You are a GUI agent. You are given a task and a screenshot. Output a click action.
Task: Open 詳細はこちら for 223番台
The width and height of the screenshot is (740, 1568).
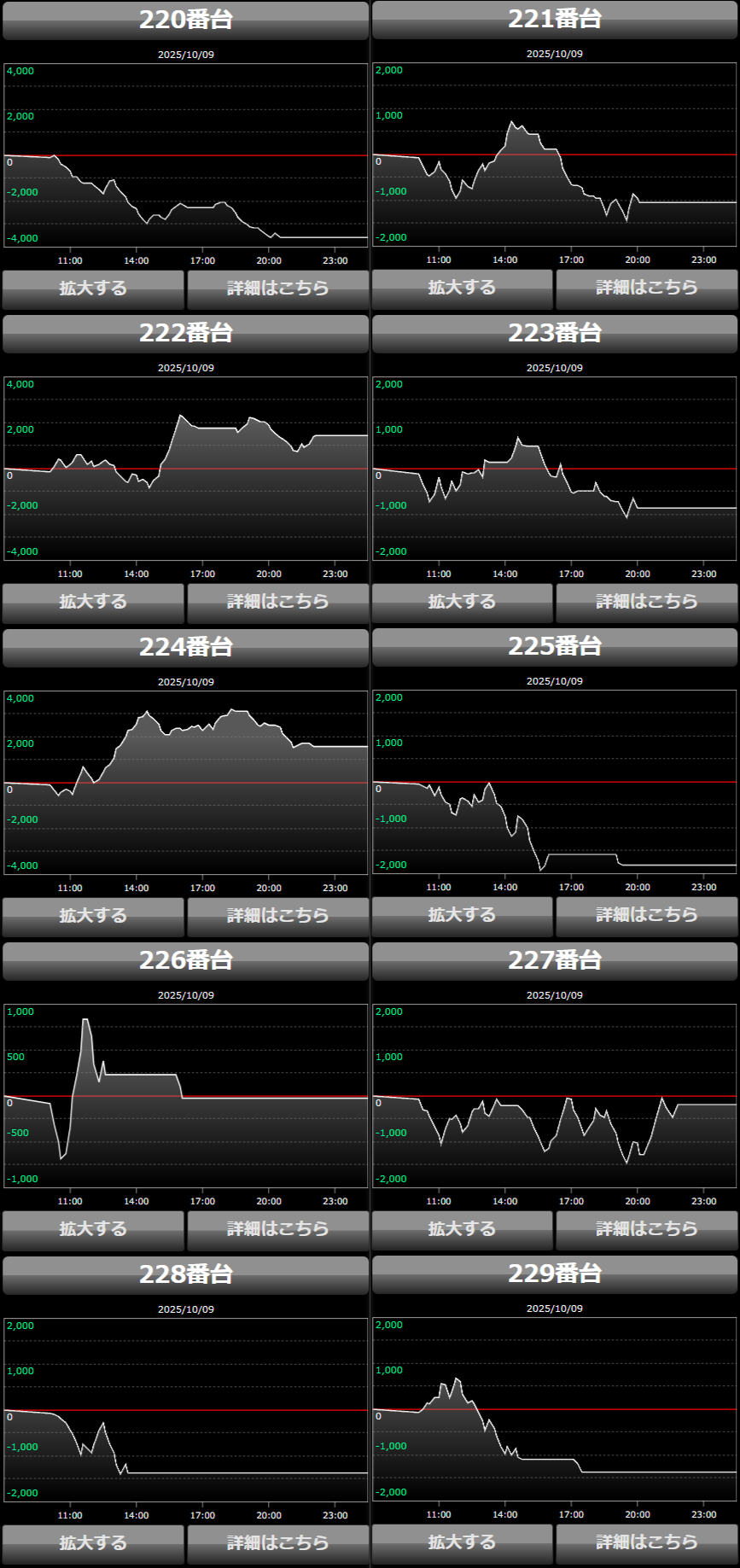[647, 602]
